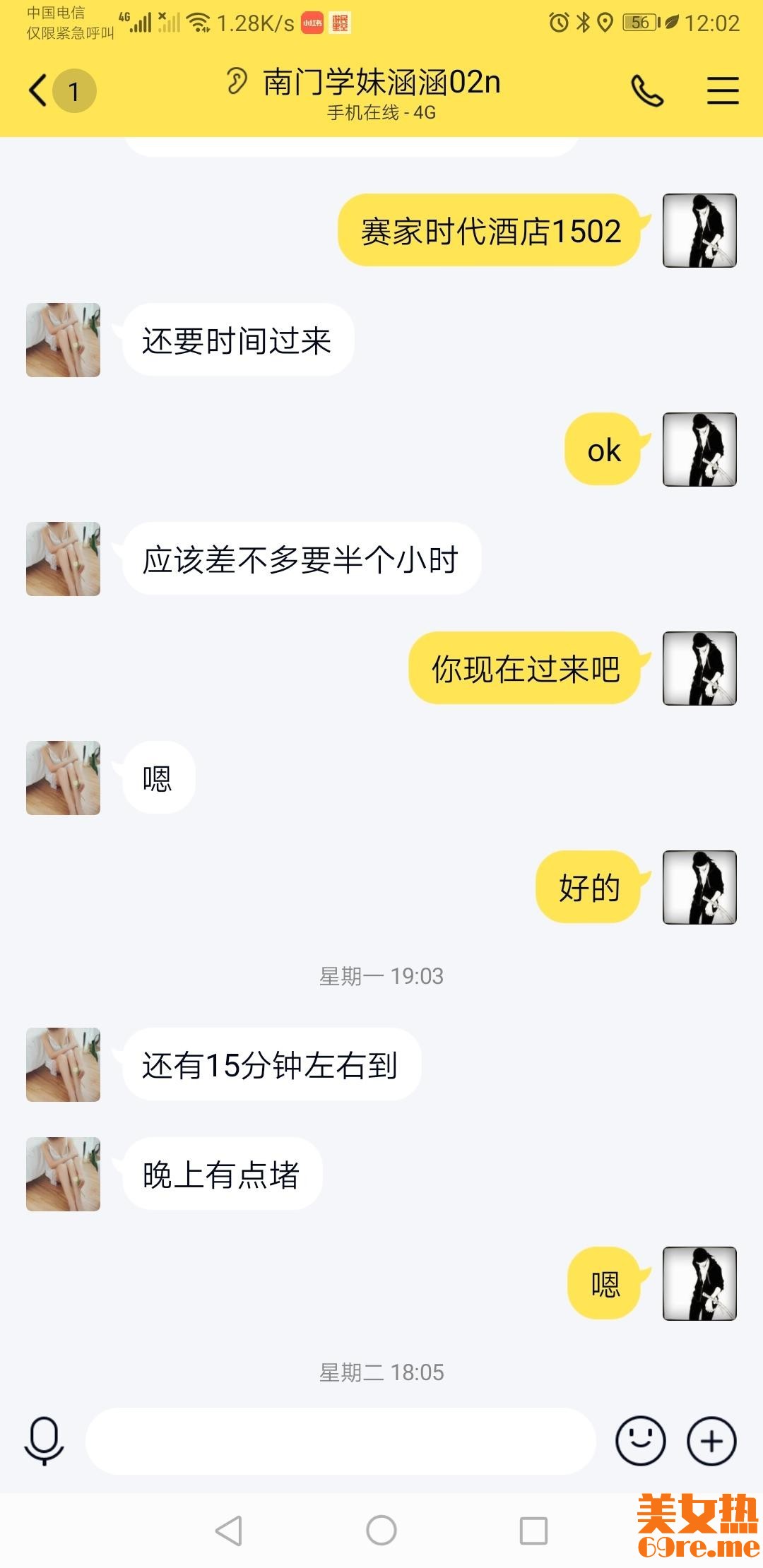Open the plus attachment menu

click(x=711, y=1441)
